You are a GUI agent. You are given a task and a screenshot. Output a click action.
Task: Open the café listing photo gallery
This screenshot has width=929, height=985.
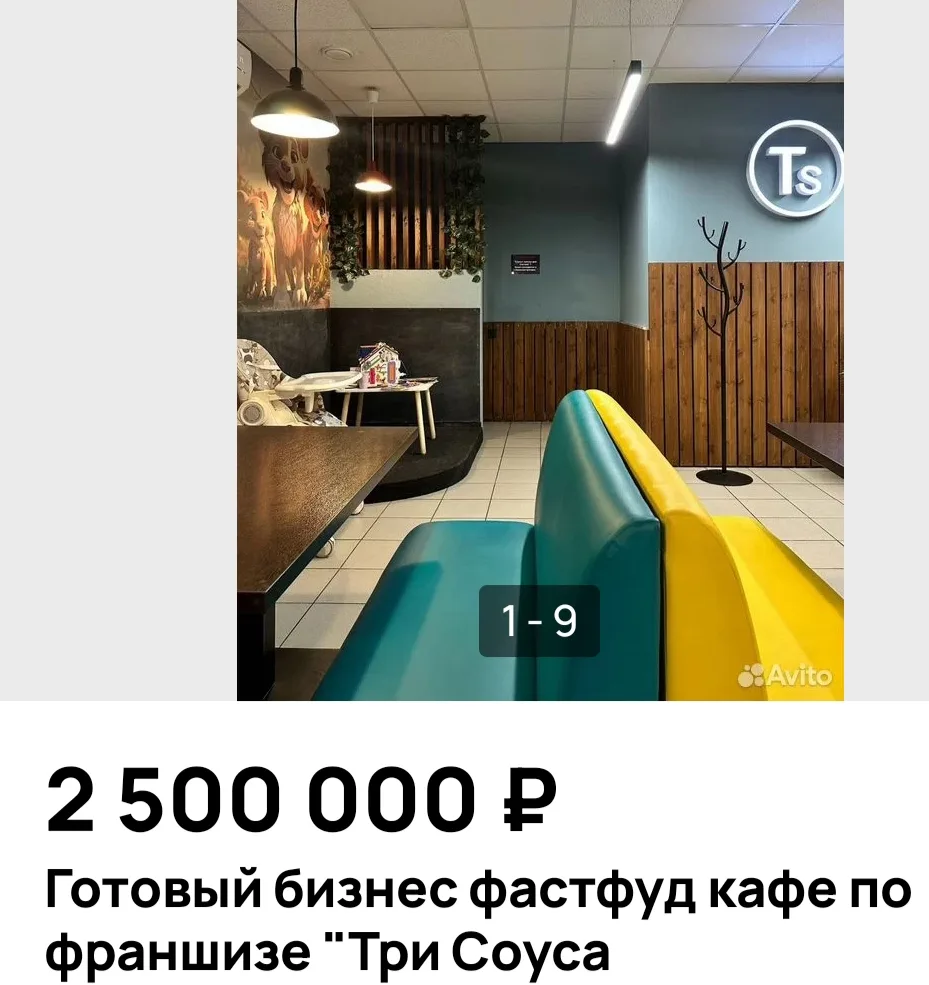[540, 350]
